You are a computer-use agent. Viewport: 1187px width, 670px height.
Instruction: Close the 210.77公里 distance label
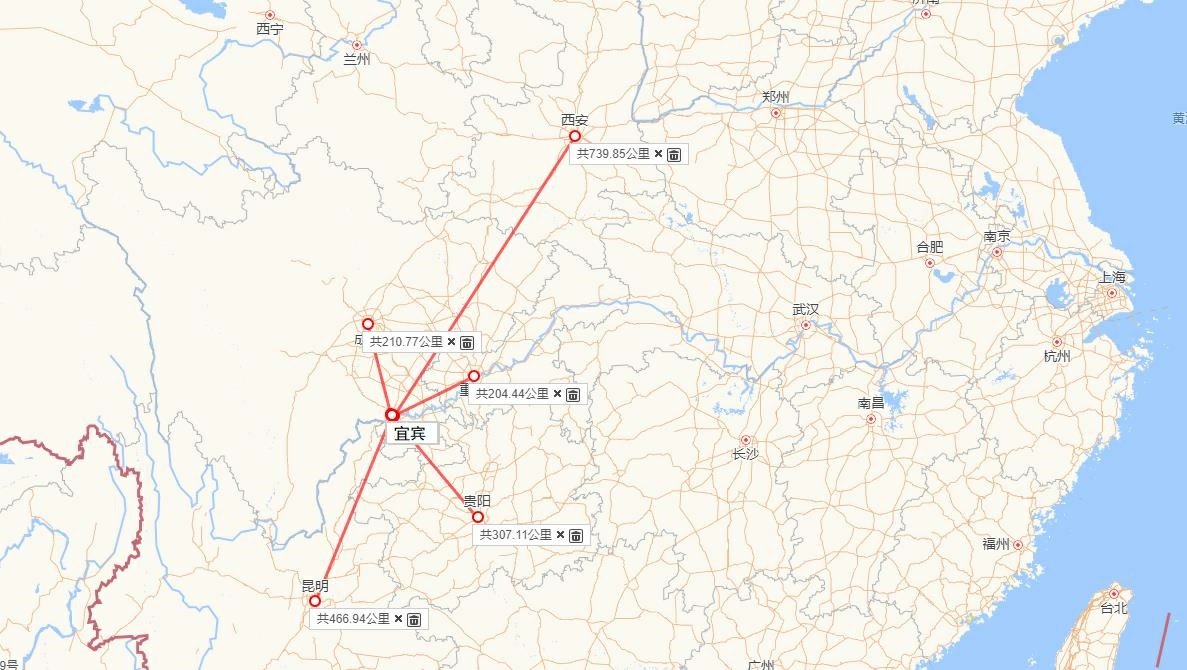[451, 342]
